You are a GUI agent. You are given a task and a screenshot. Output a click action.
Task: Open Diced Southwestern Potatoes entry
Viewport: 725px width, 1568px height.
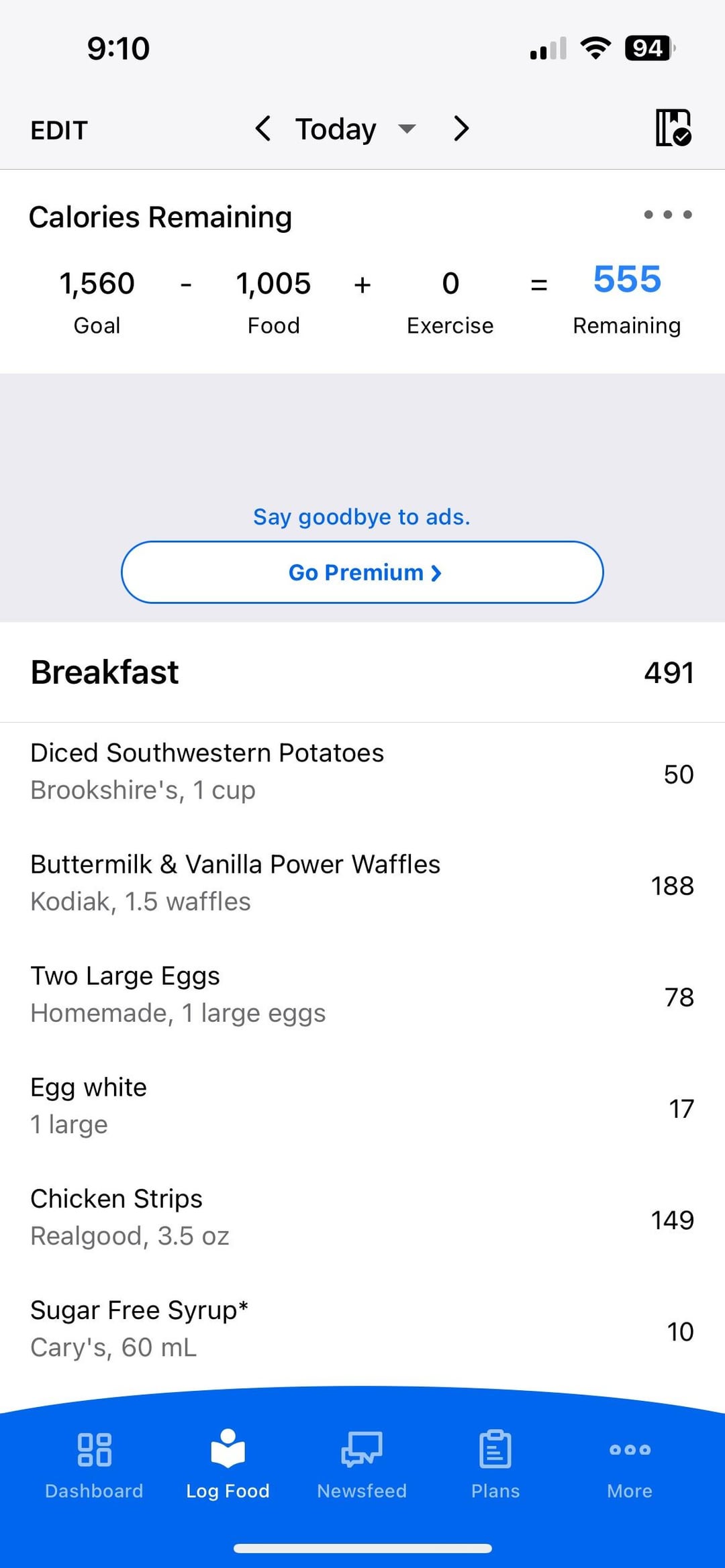[362, 772]
